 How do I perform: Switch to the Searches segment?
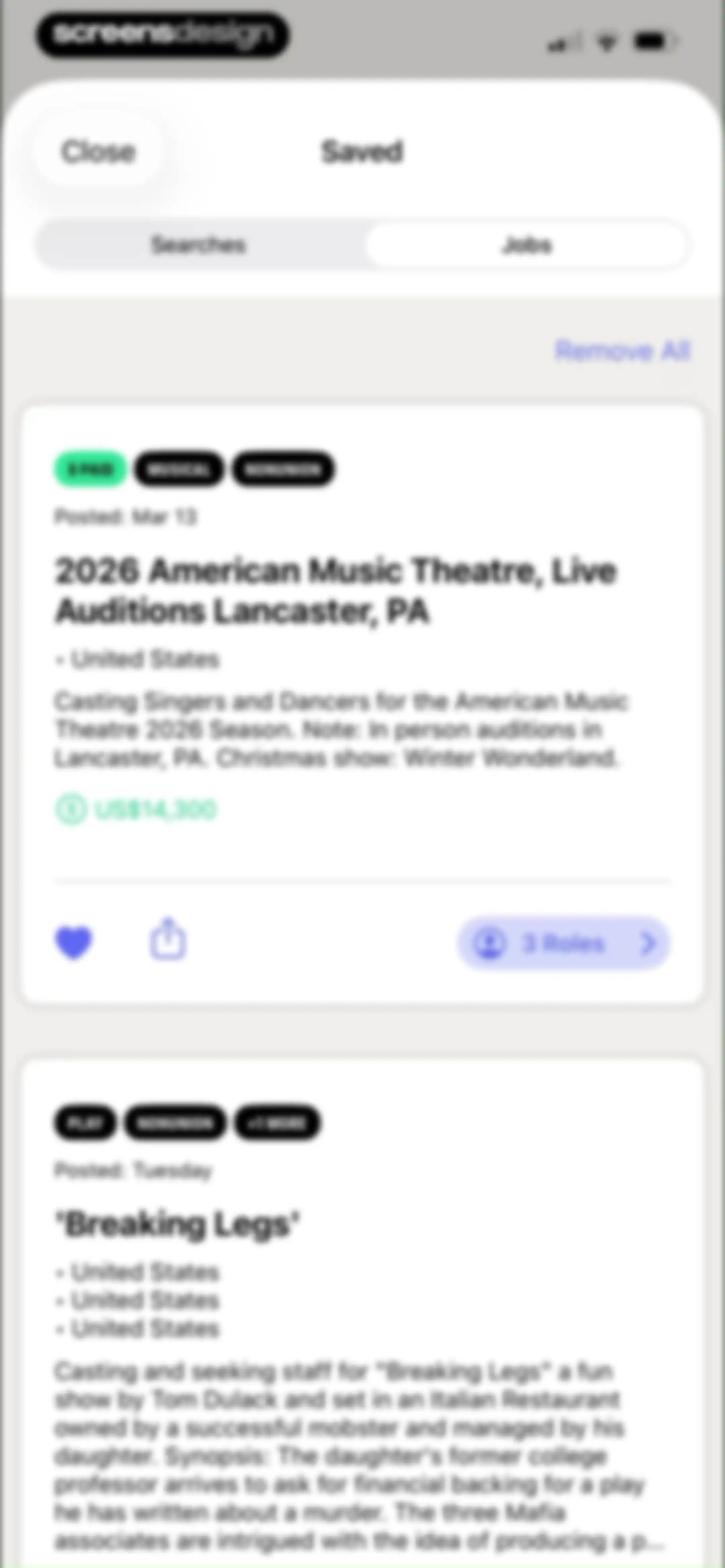tap(199, 245)
